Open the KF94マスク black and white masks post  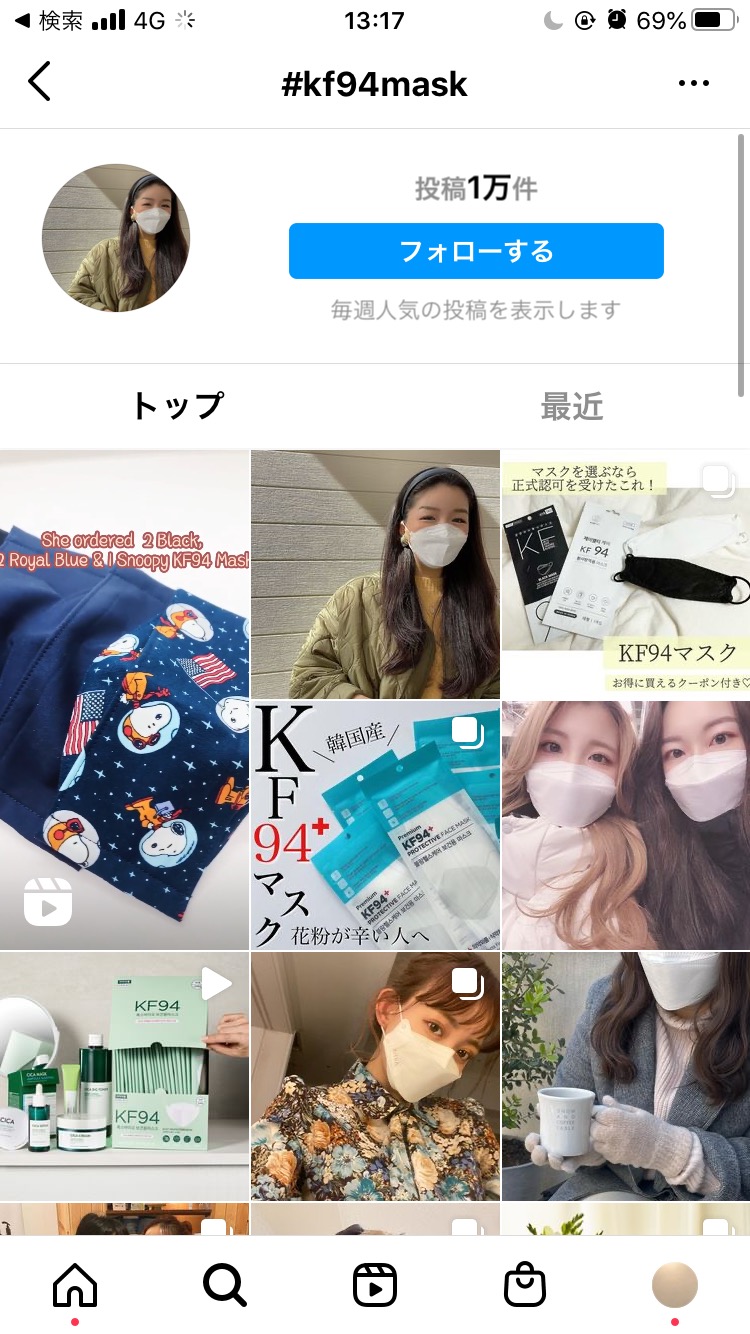point(626,574)
